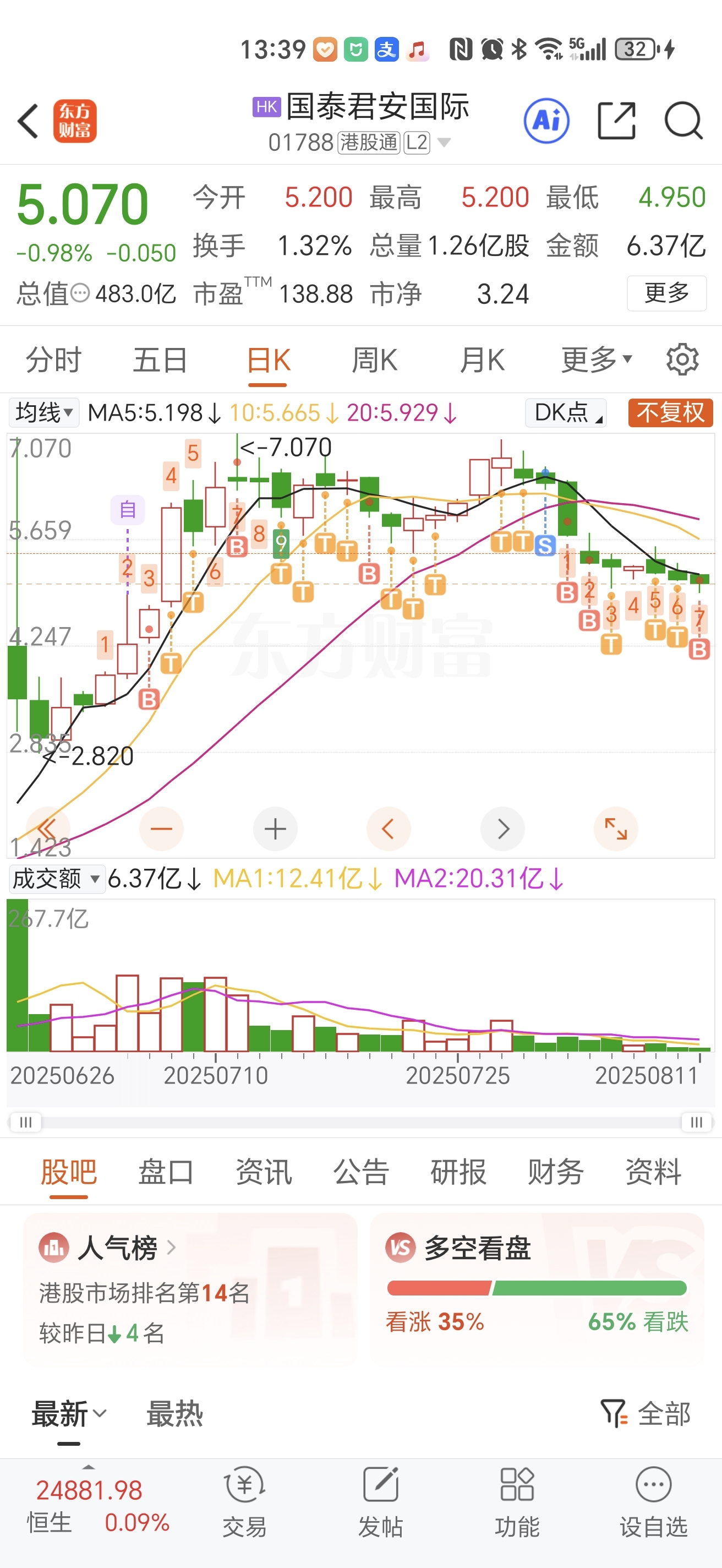The image size is (722, 1568).
Task: Zoom out the chart with minus button
Action: coord(161,829)
